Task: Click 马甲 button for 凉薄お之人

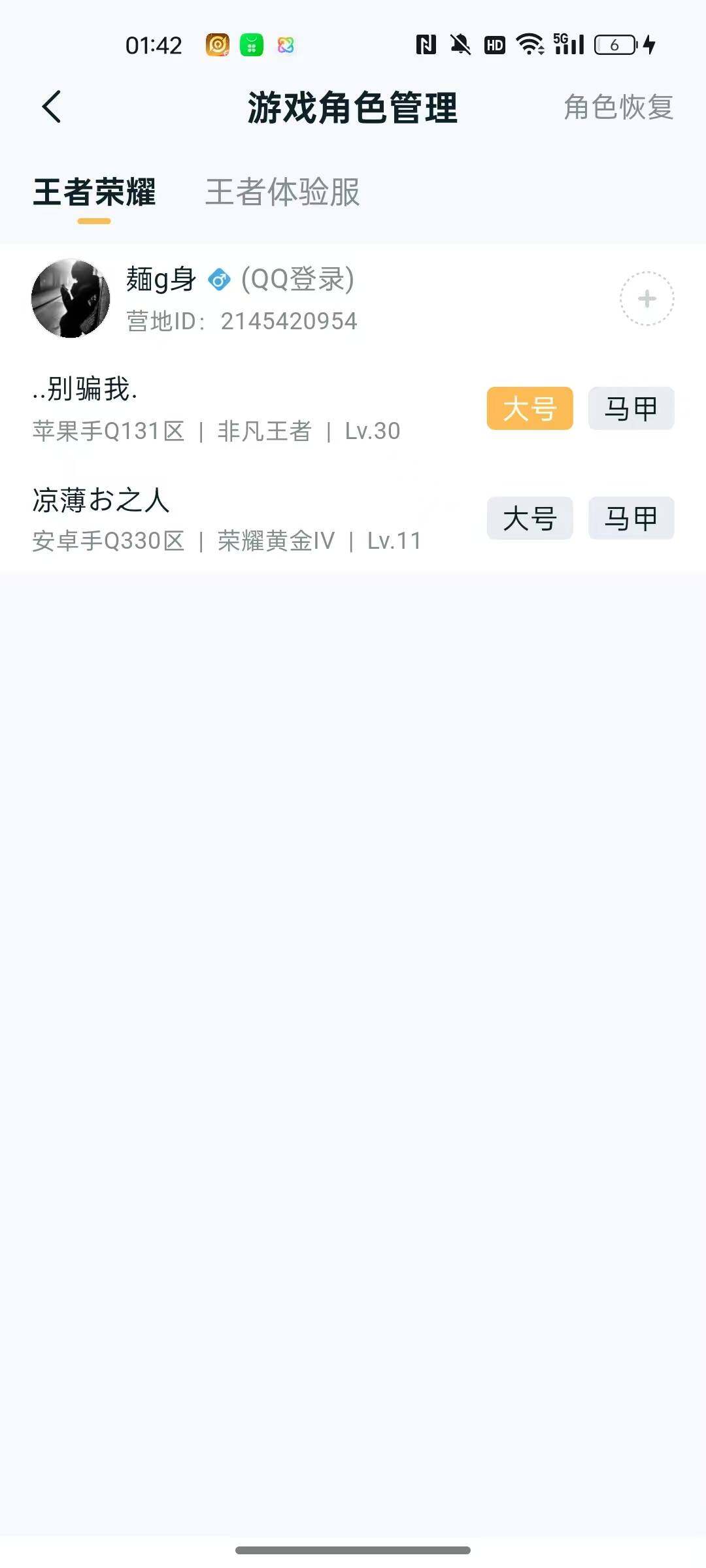Action: coord(630,518)
